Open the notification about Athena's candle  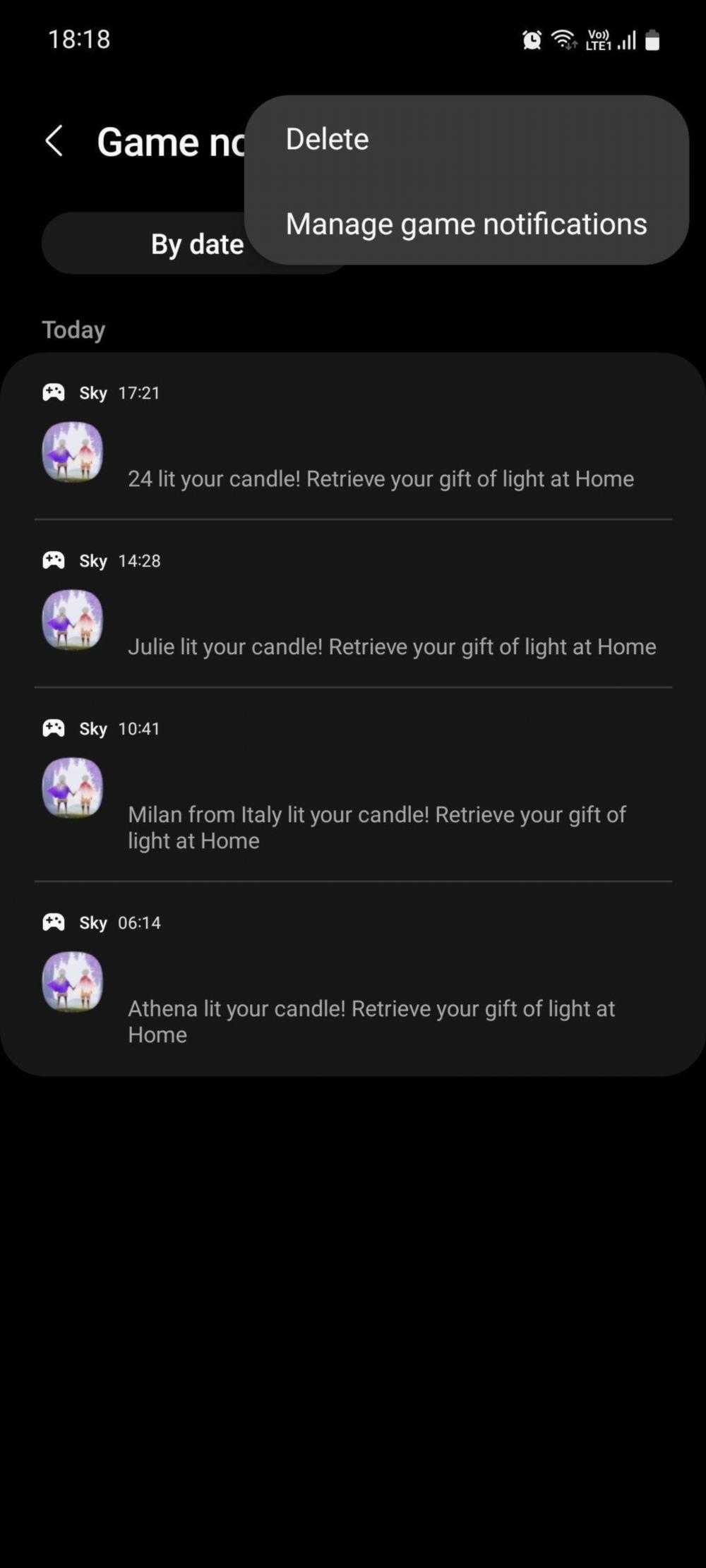(x=371, y=1020)
